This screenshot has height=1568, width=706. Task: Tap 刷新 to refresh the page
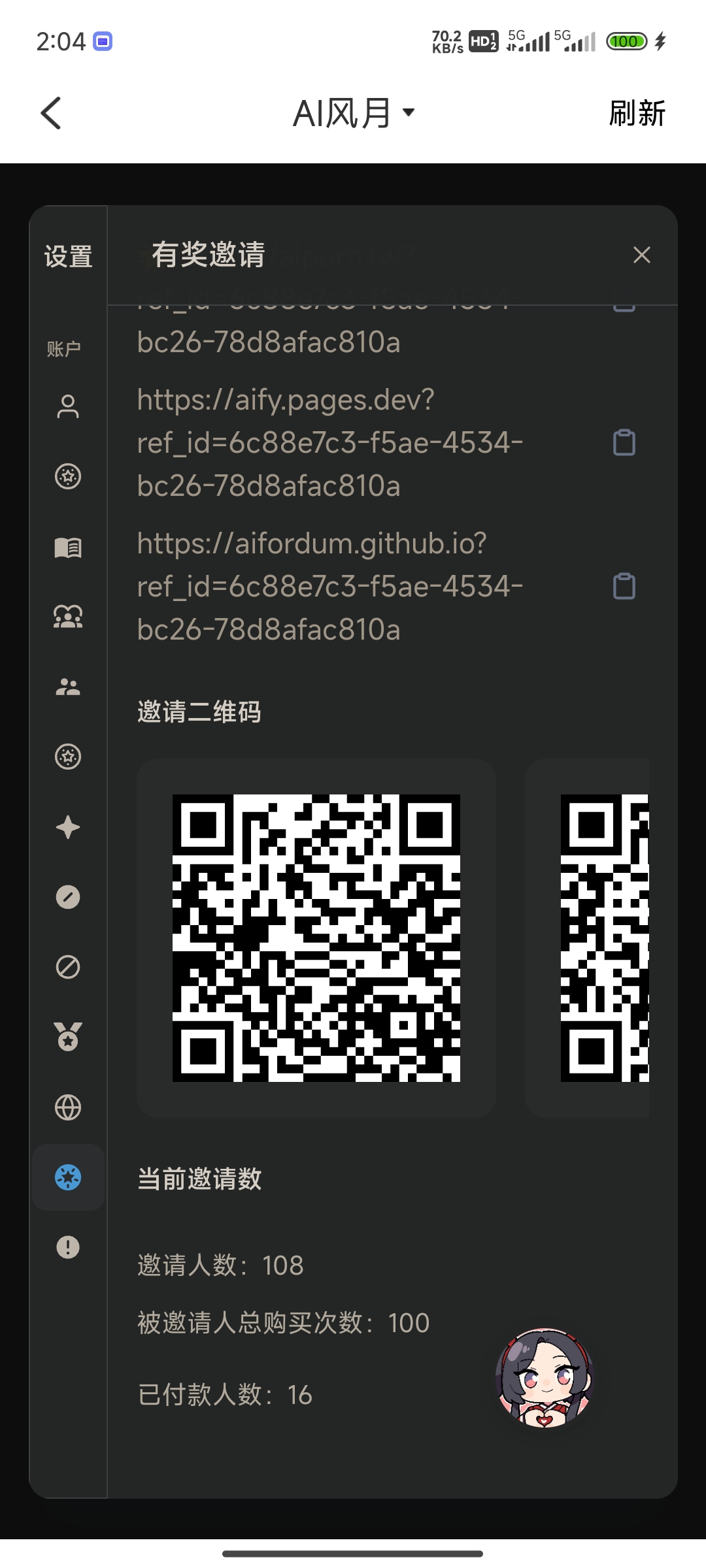pyautogui.click(x=637, y=113)
